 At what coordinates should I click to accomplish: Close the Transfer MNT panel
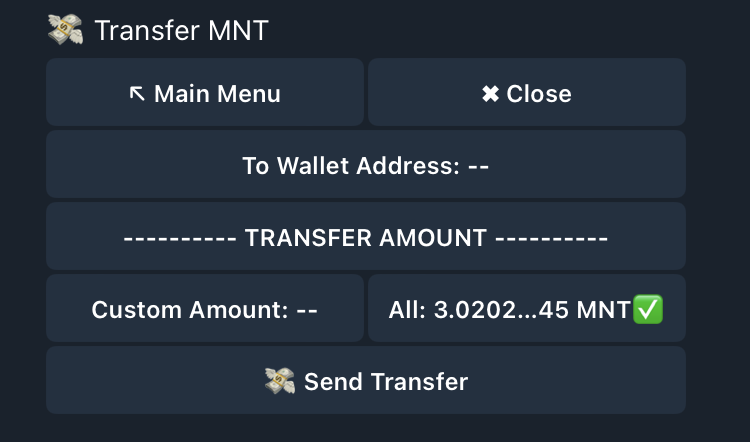pyautogui.click(x=526, y=93)
